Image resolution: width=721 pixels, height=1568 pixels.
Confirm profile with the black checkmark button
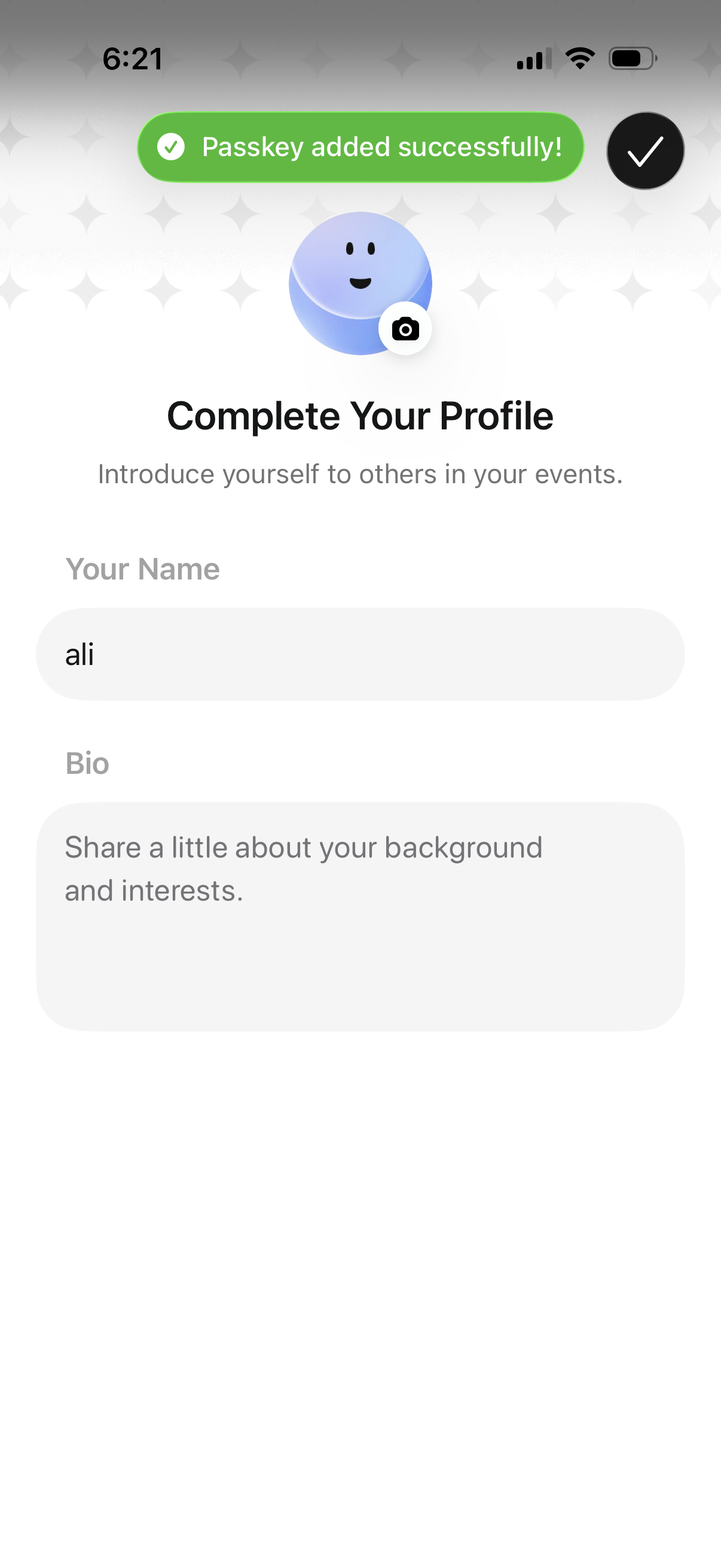[x=644, y=150]
